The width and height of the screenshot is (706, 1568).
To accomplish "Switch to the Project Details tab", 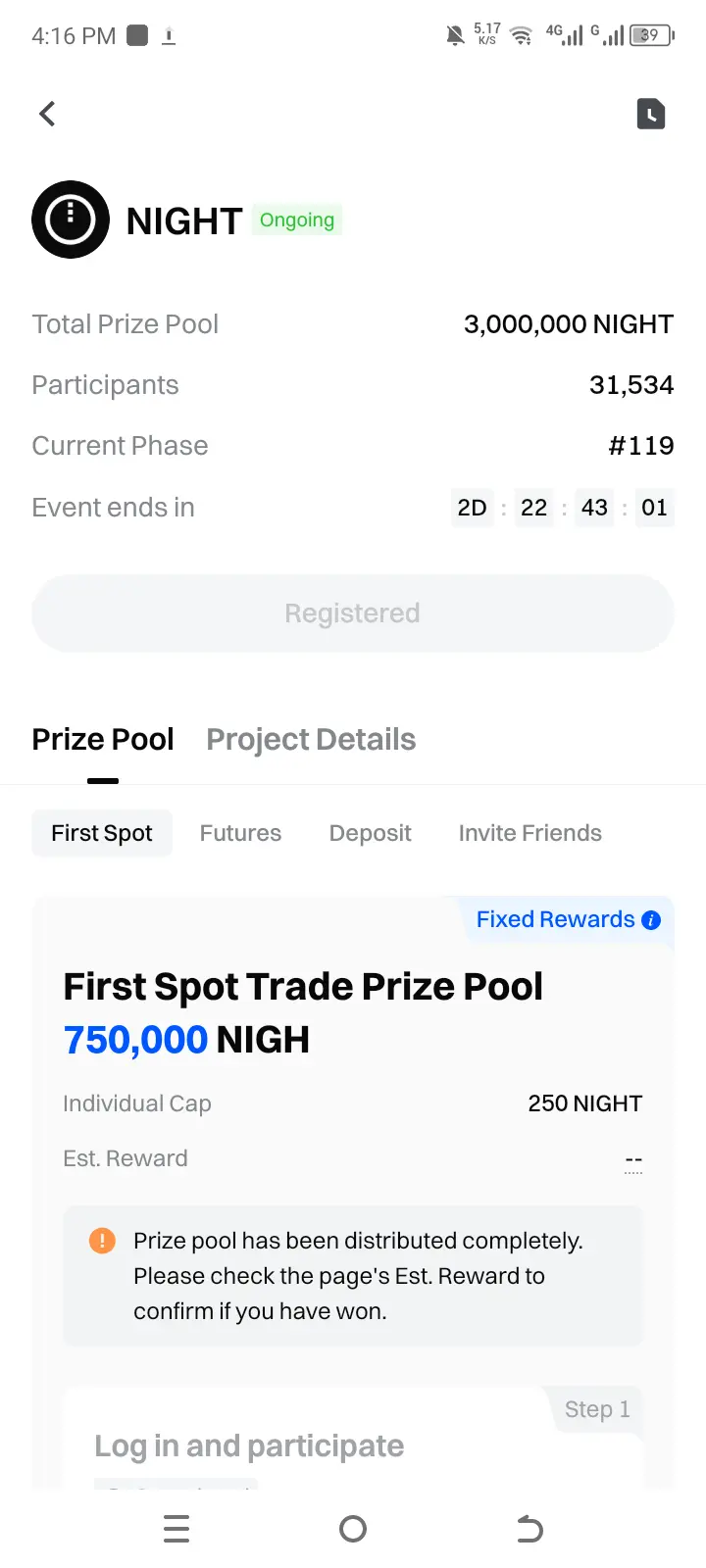I will [x=311, y=739].
